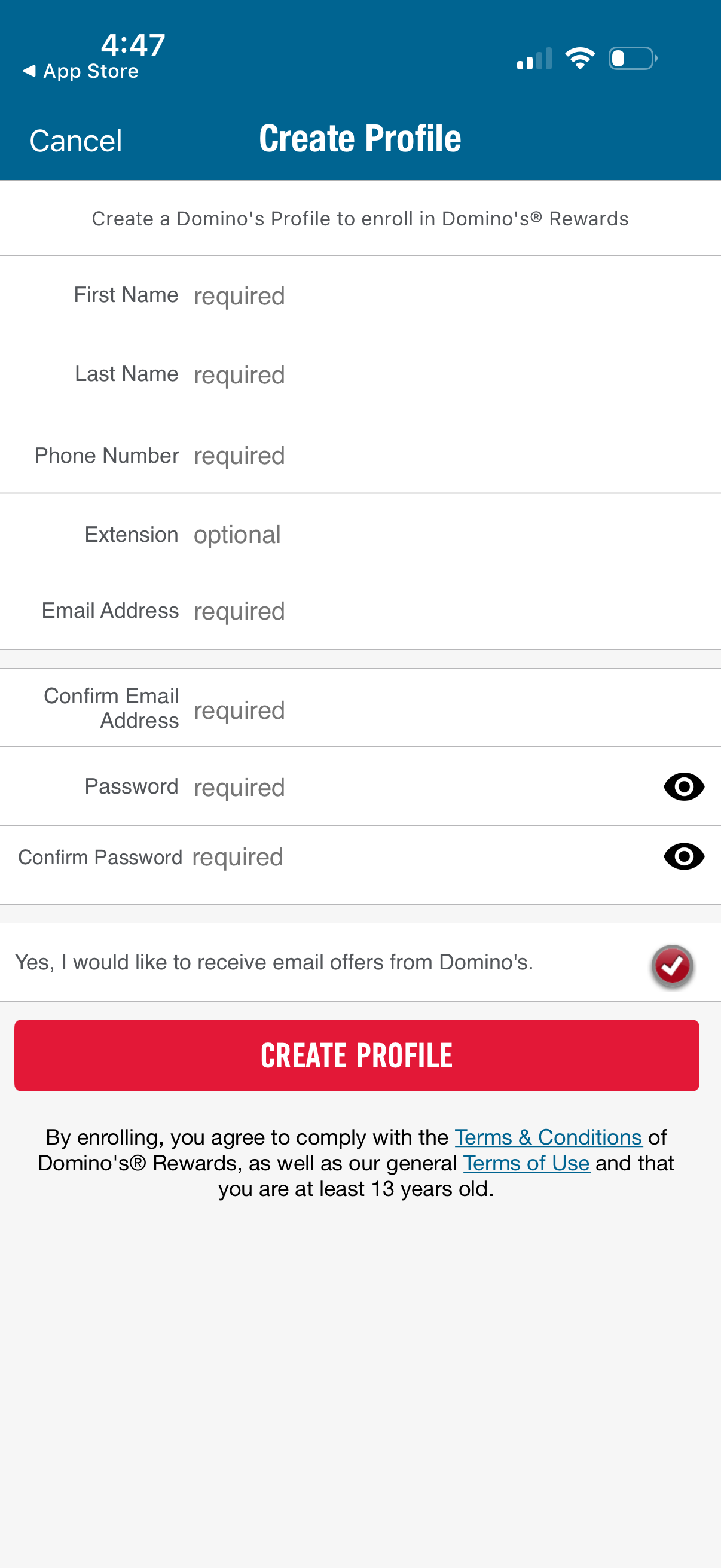Click the Domino's Rewards enrollment text
This screenshot has height=1568, width=721.
point(359,218)
